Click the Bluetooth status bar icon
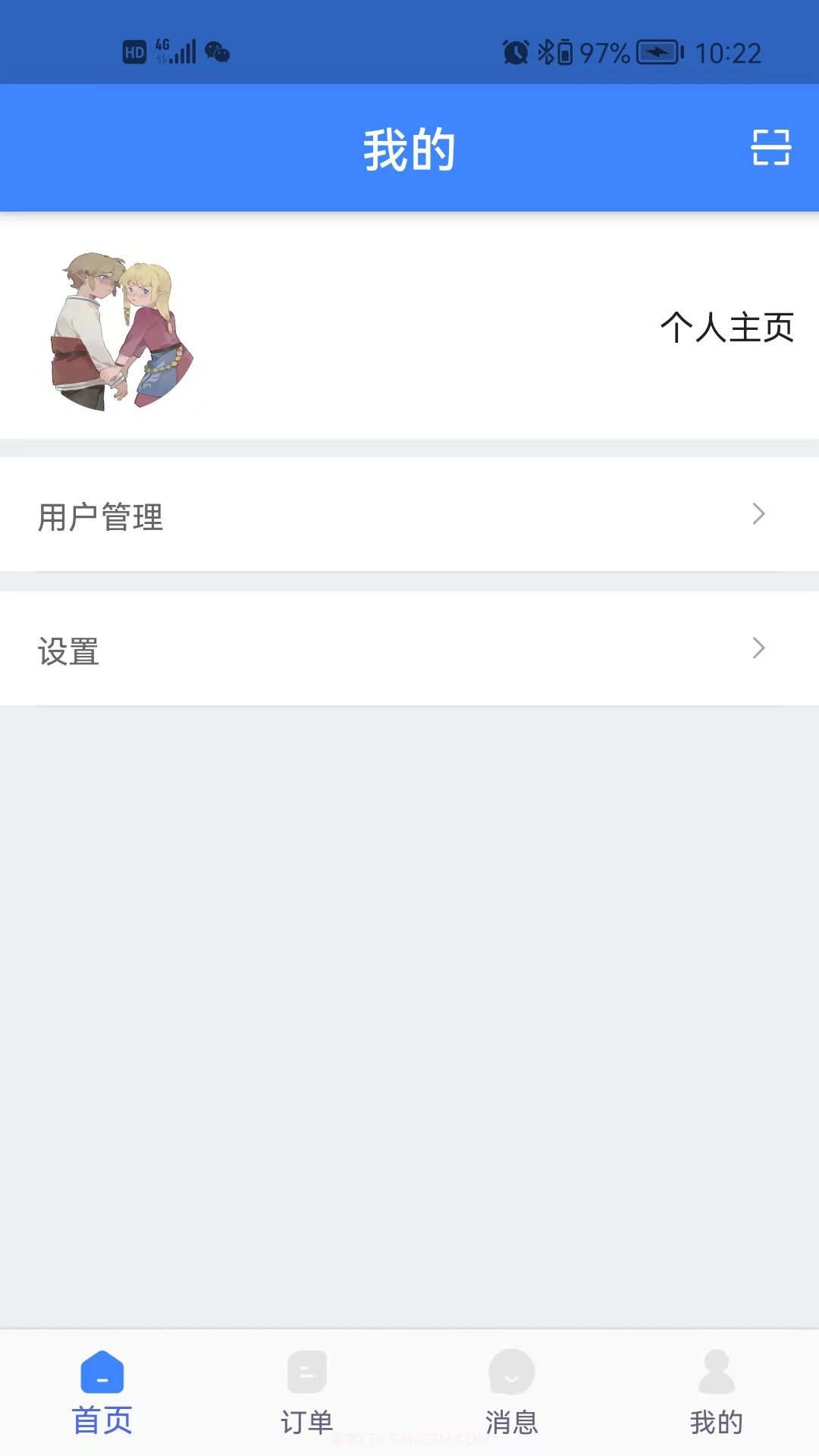Screen dimensions: 819x1456 (545, 51)
